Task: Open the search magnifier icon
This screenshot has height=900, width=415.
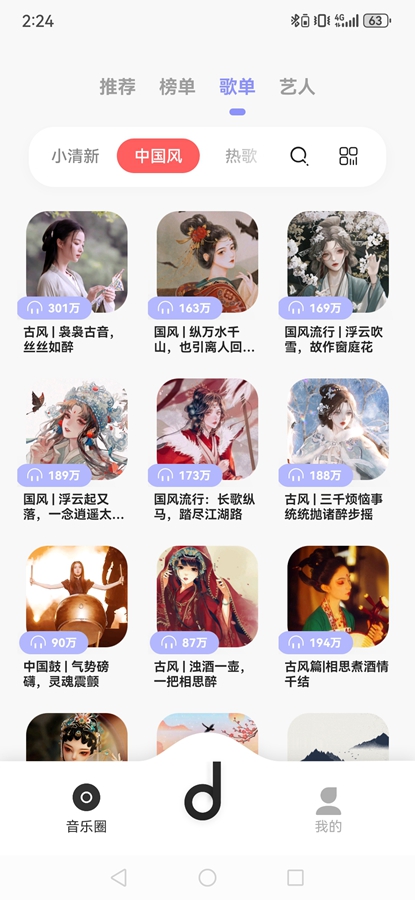Action: [x=299, y=156]
